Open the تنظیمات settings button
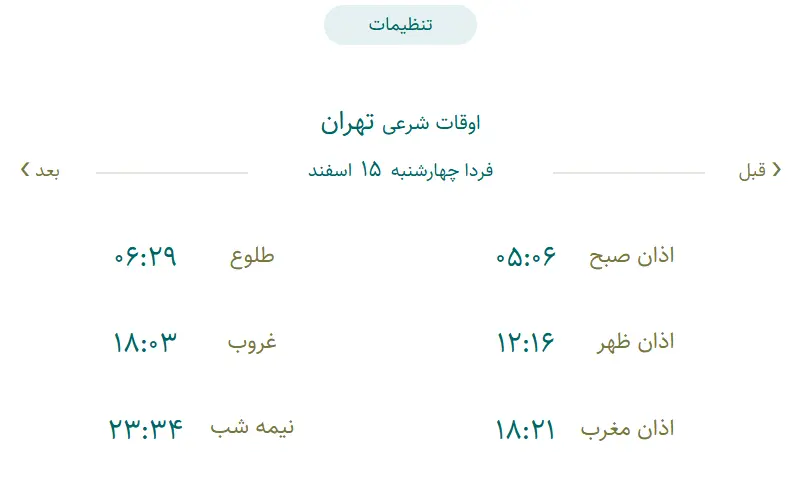This screenshot has height=500, width=803. [400, 25]
